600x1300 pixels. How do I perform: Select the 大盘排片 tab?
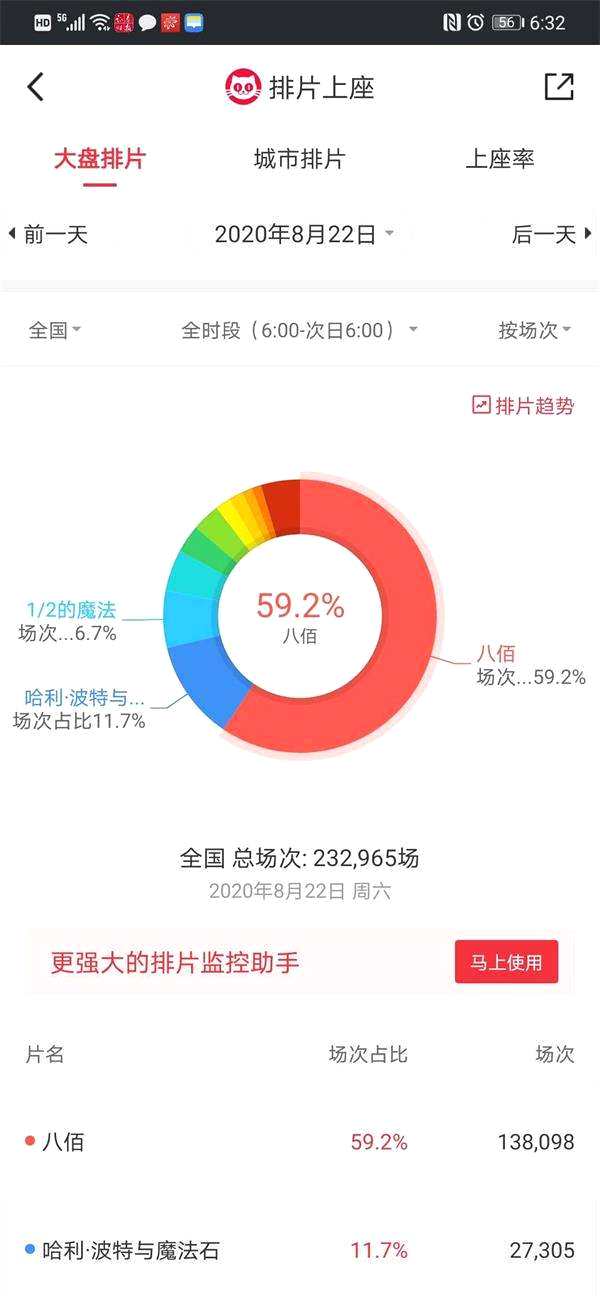[x=99, y=160]
